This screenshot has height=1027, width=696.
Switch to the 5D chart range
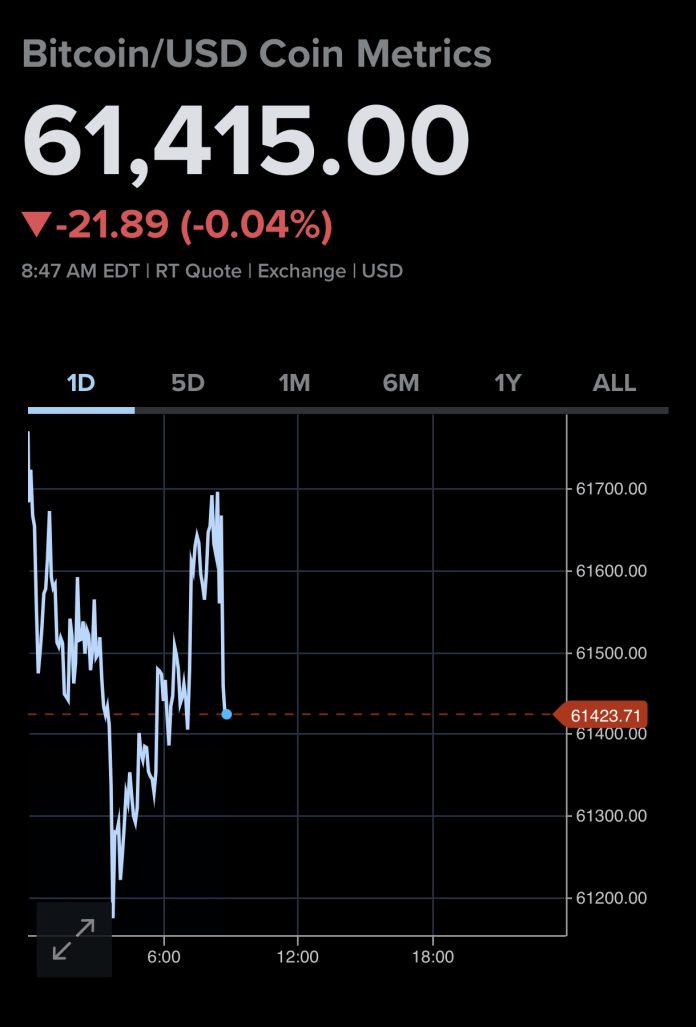(187, 383)
